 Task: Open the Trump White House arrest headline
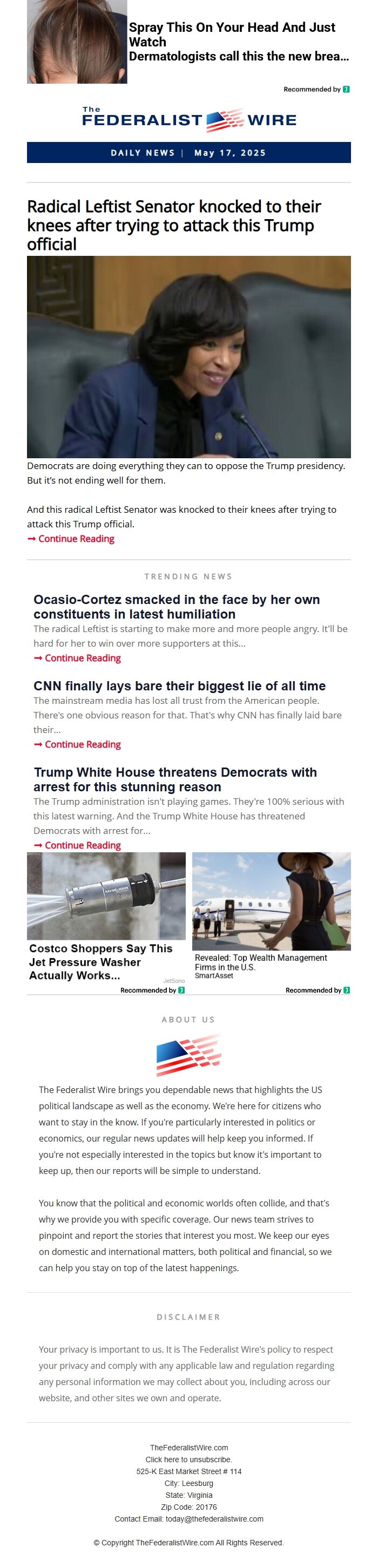(175, 779)
